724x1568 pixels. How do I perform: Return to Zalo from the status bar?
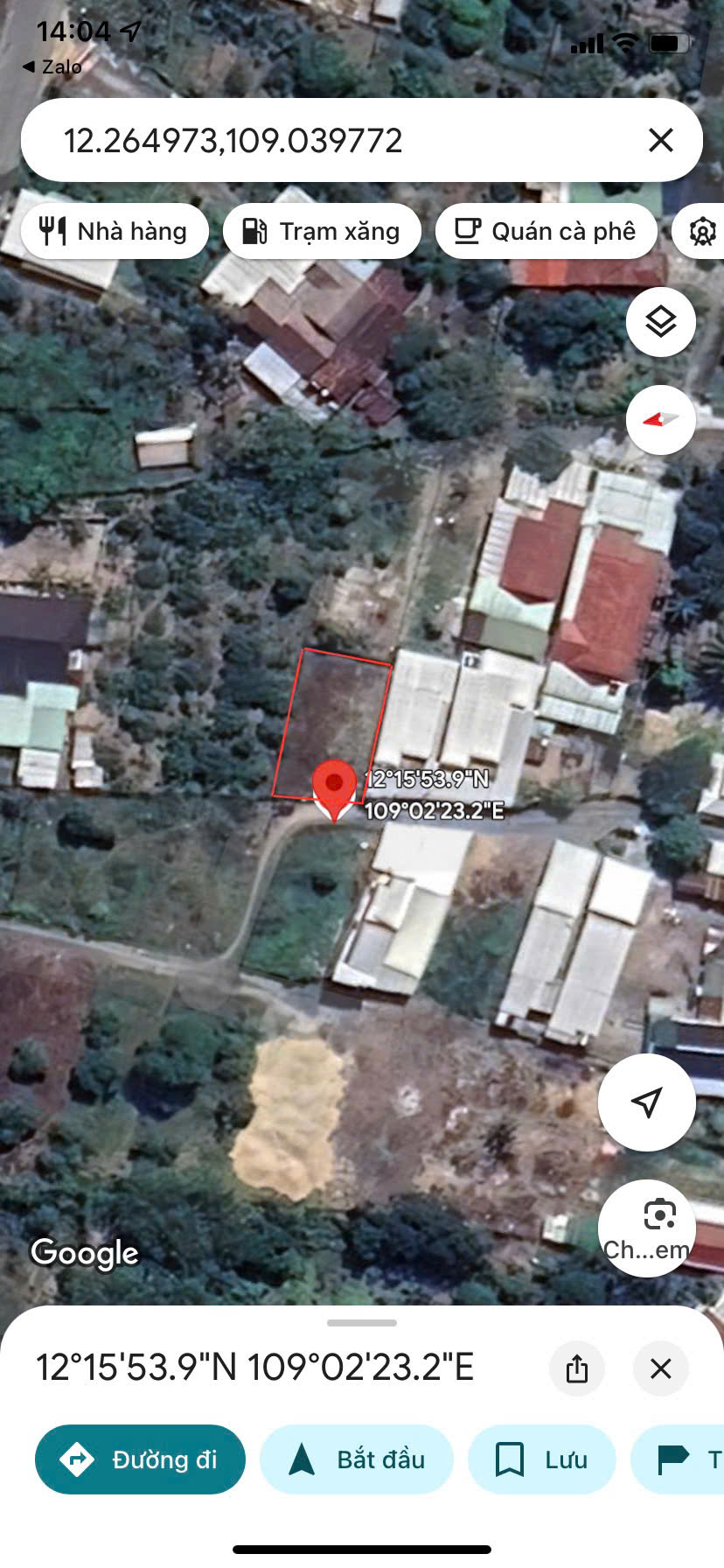pos(52,66)
